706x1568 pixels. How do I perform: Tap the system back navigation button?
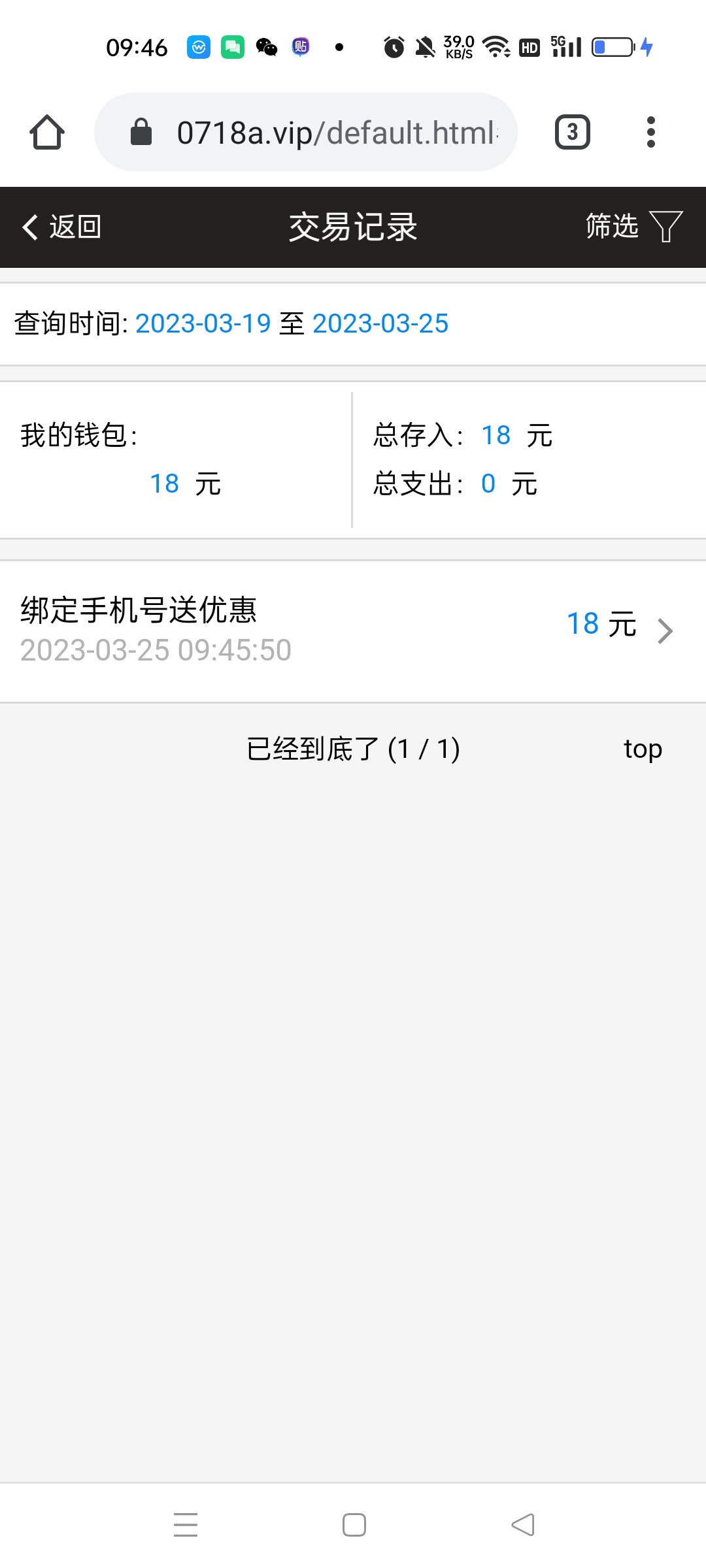point(523,1525)
